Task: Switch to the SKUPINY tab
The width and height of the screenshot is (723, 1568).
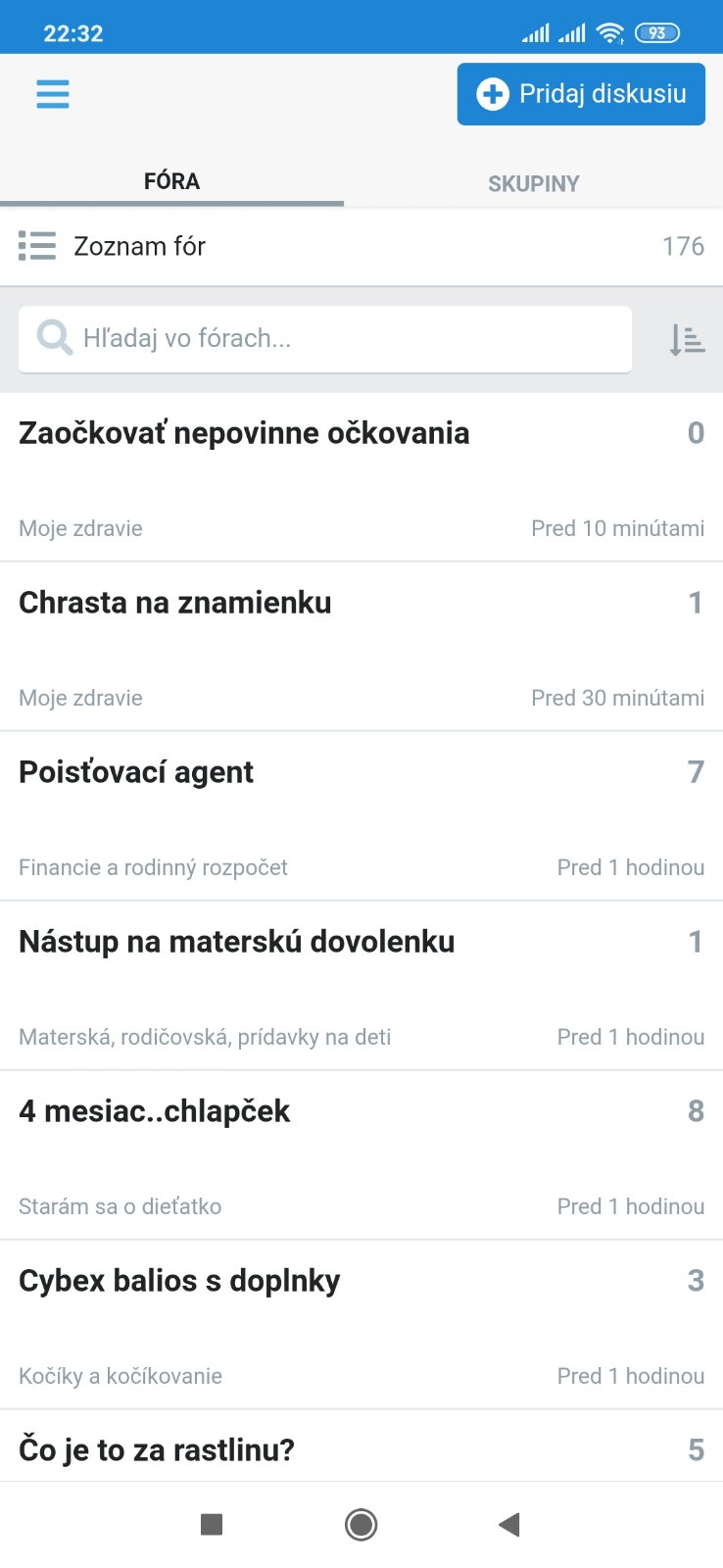Action: click(x=533, y=183)
